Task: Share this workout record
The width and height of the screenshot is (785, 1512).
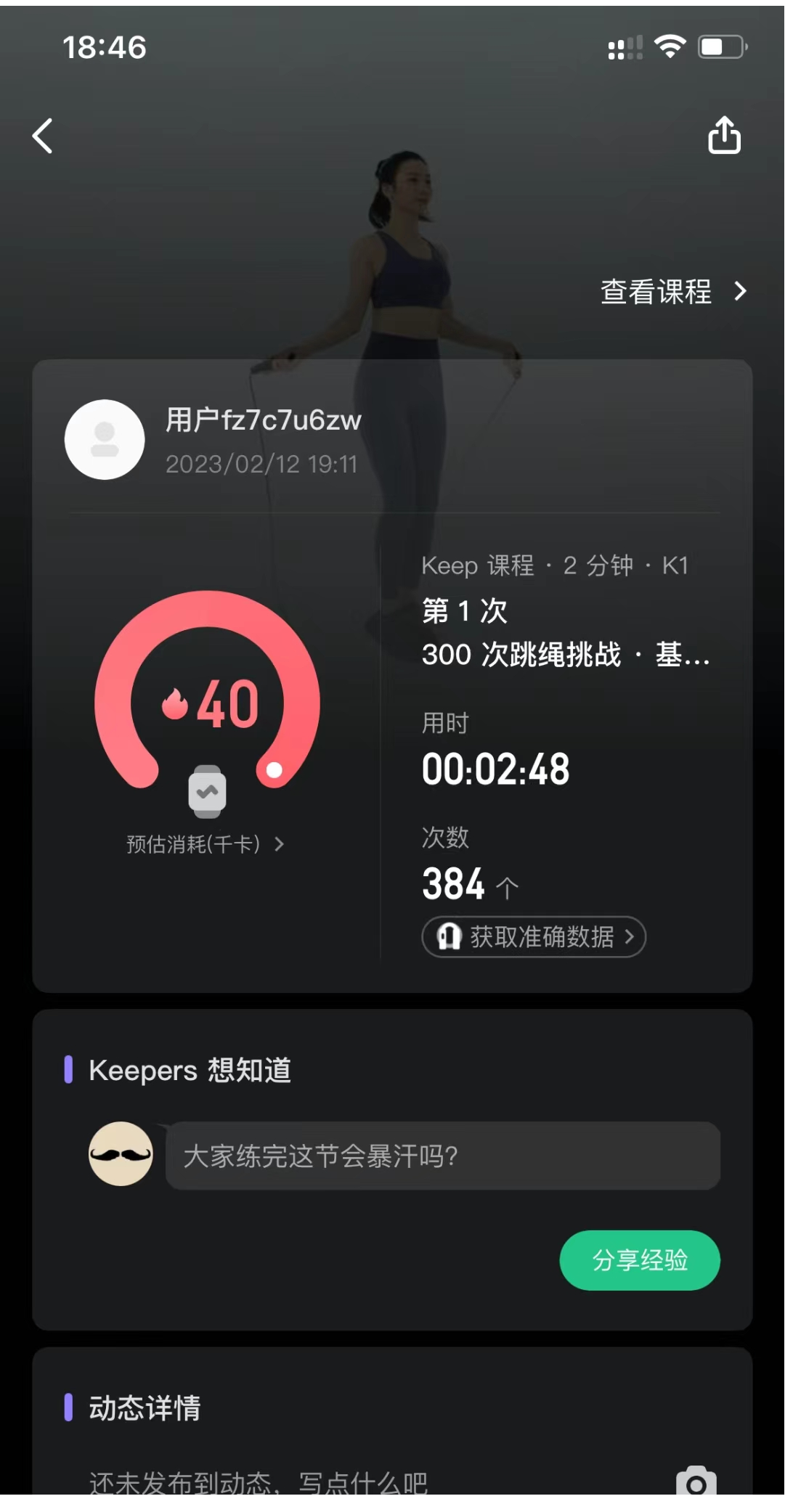Action: tap(724, 135)
